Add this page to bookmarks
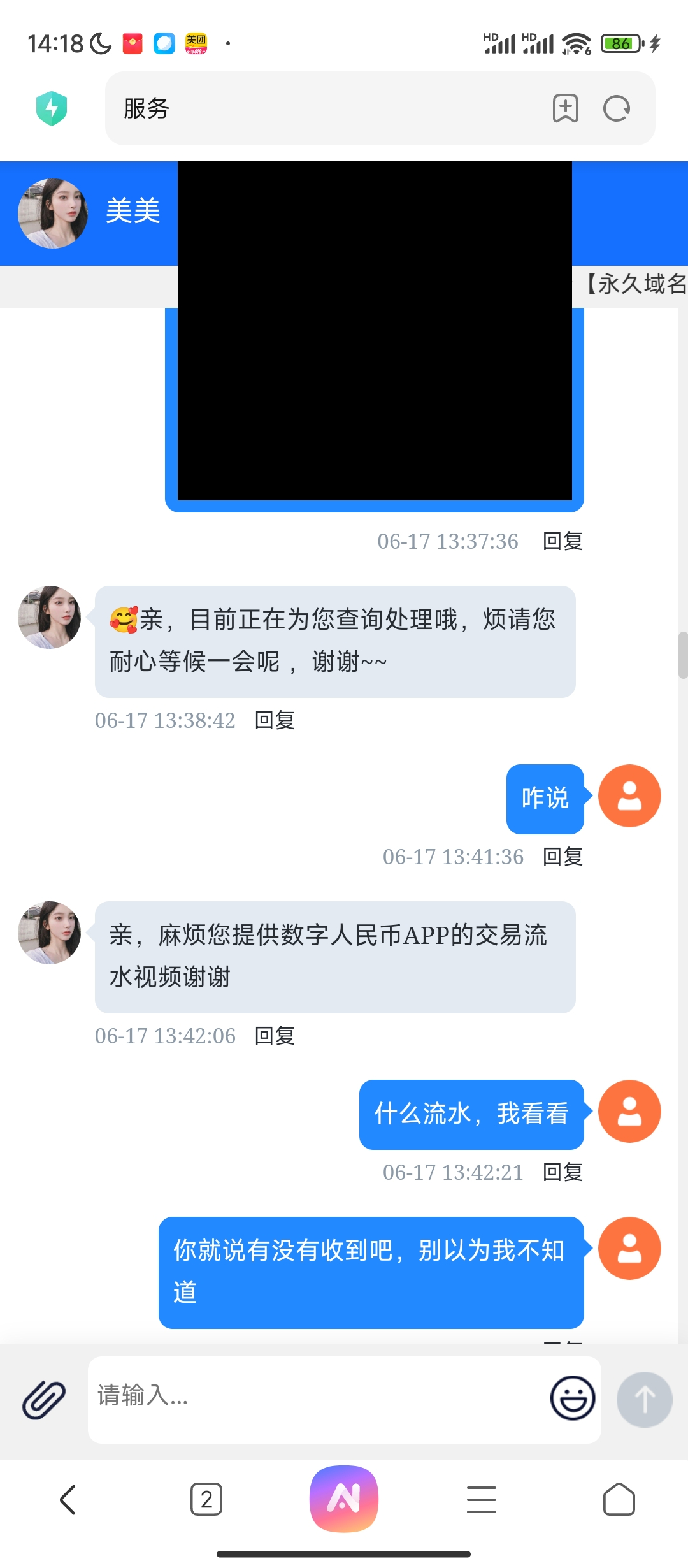688x1568 pixels. point(565,108)
